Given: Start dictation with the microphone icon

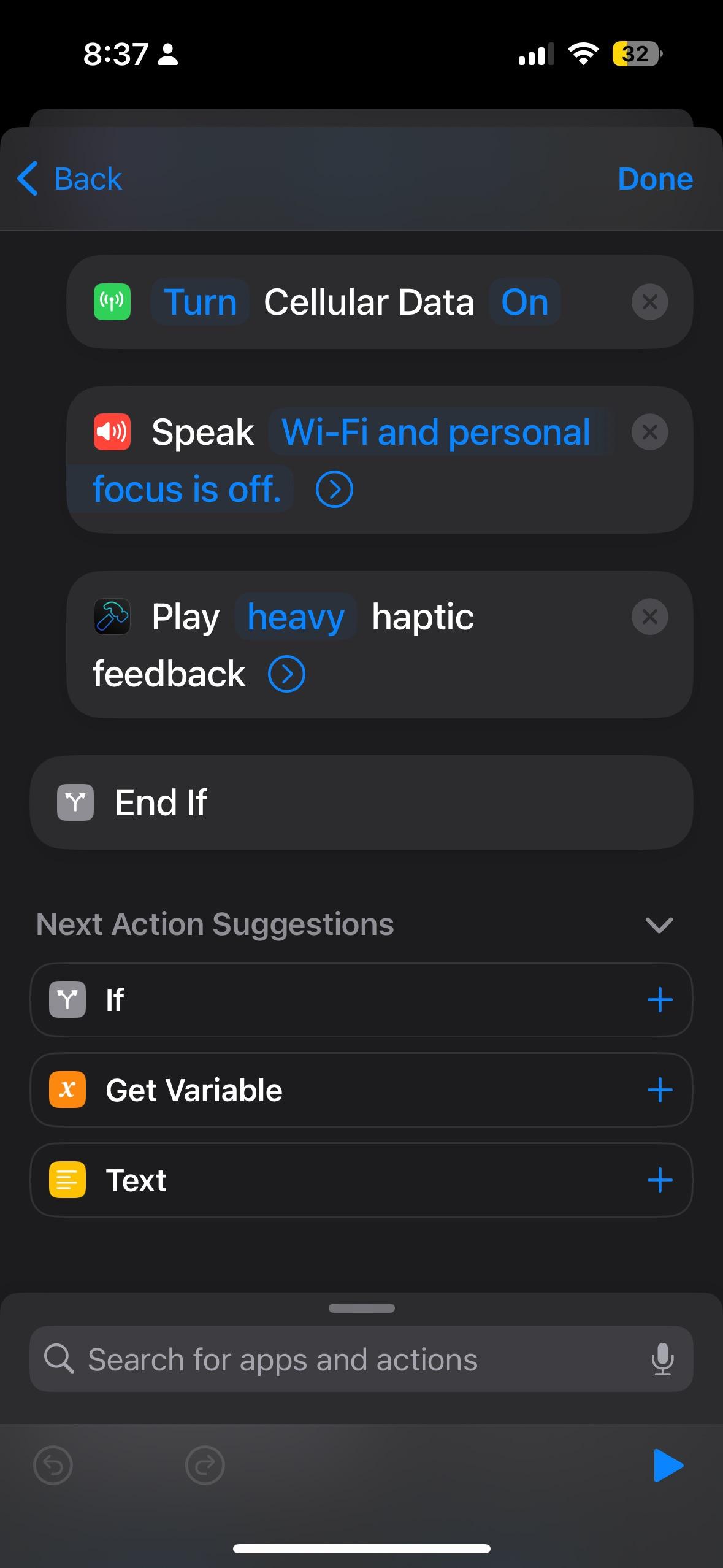Looking at the screenshot, I should click(x=662, y=1360).
